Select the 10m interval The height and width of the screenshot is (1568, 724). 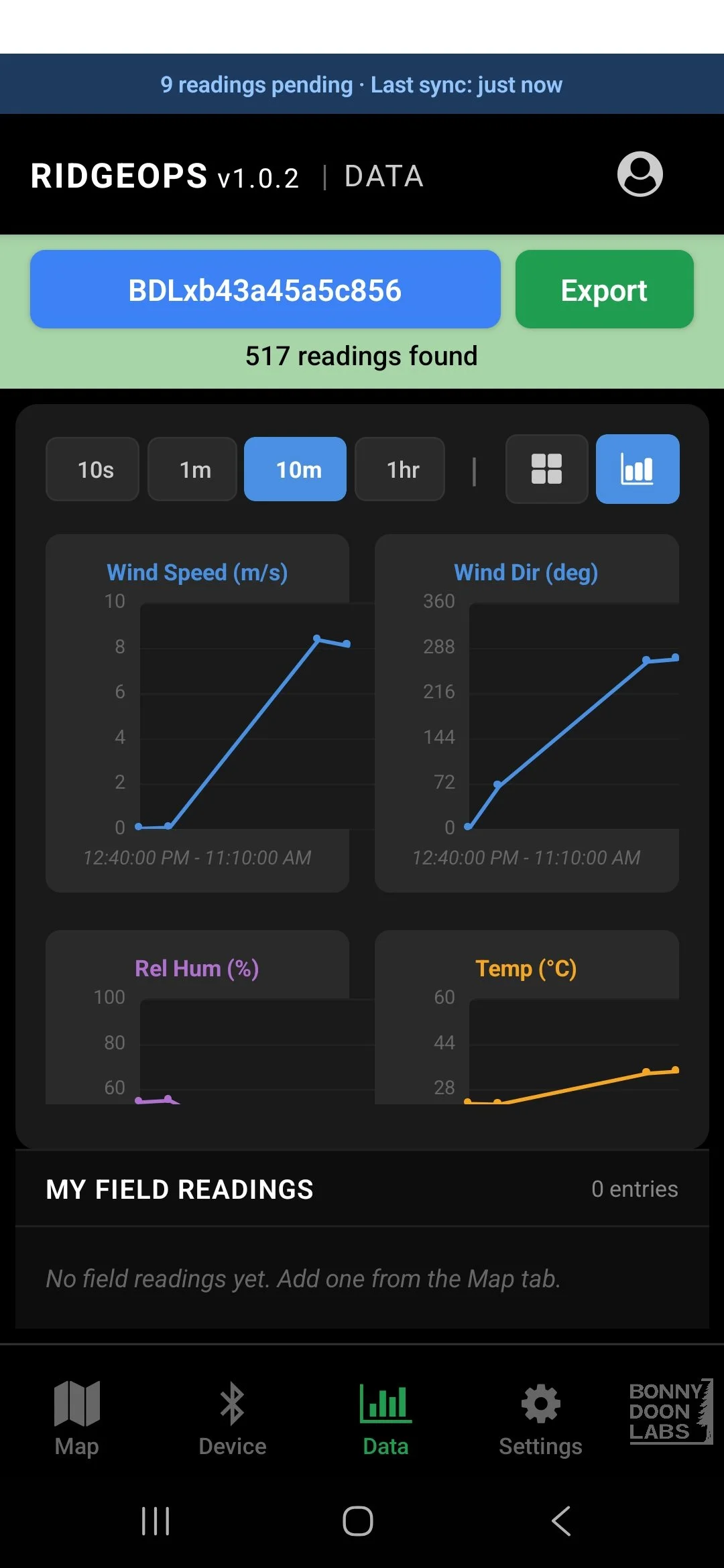click(x=295, y=469)
